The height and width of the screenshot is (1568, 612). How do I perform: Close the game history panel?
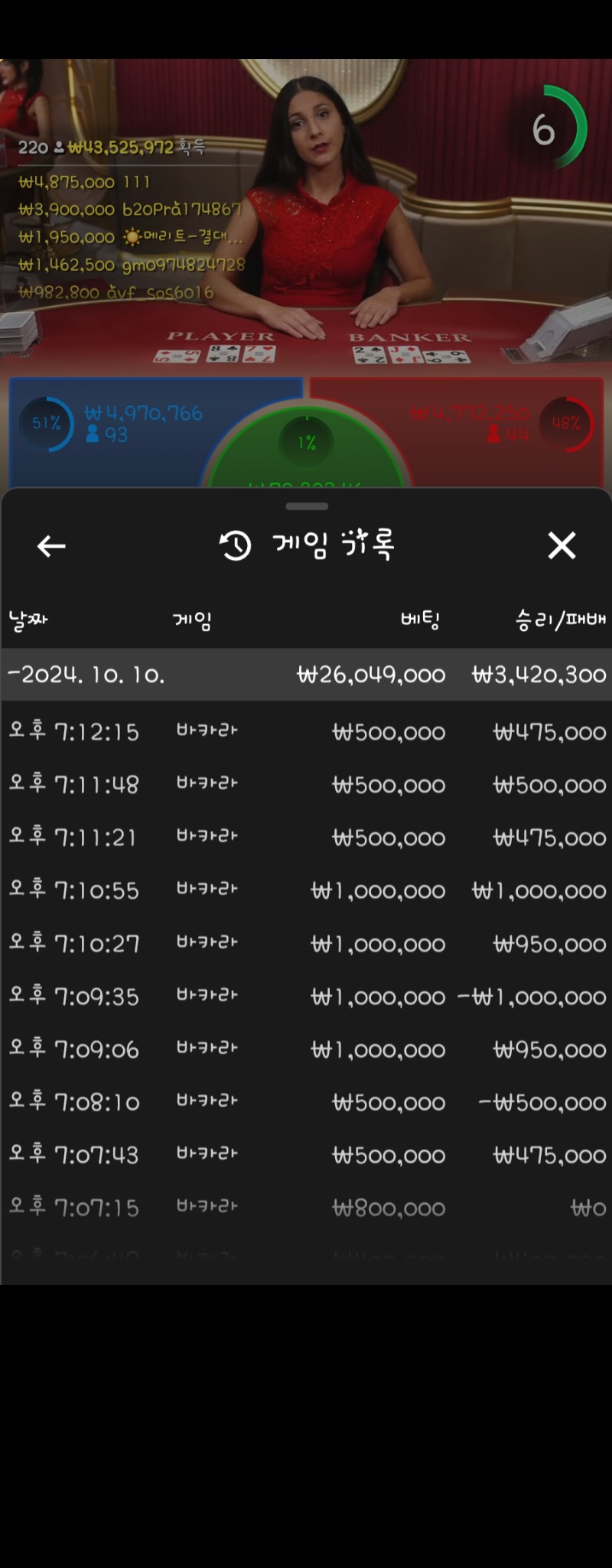tap(562, 545)
